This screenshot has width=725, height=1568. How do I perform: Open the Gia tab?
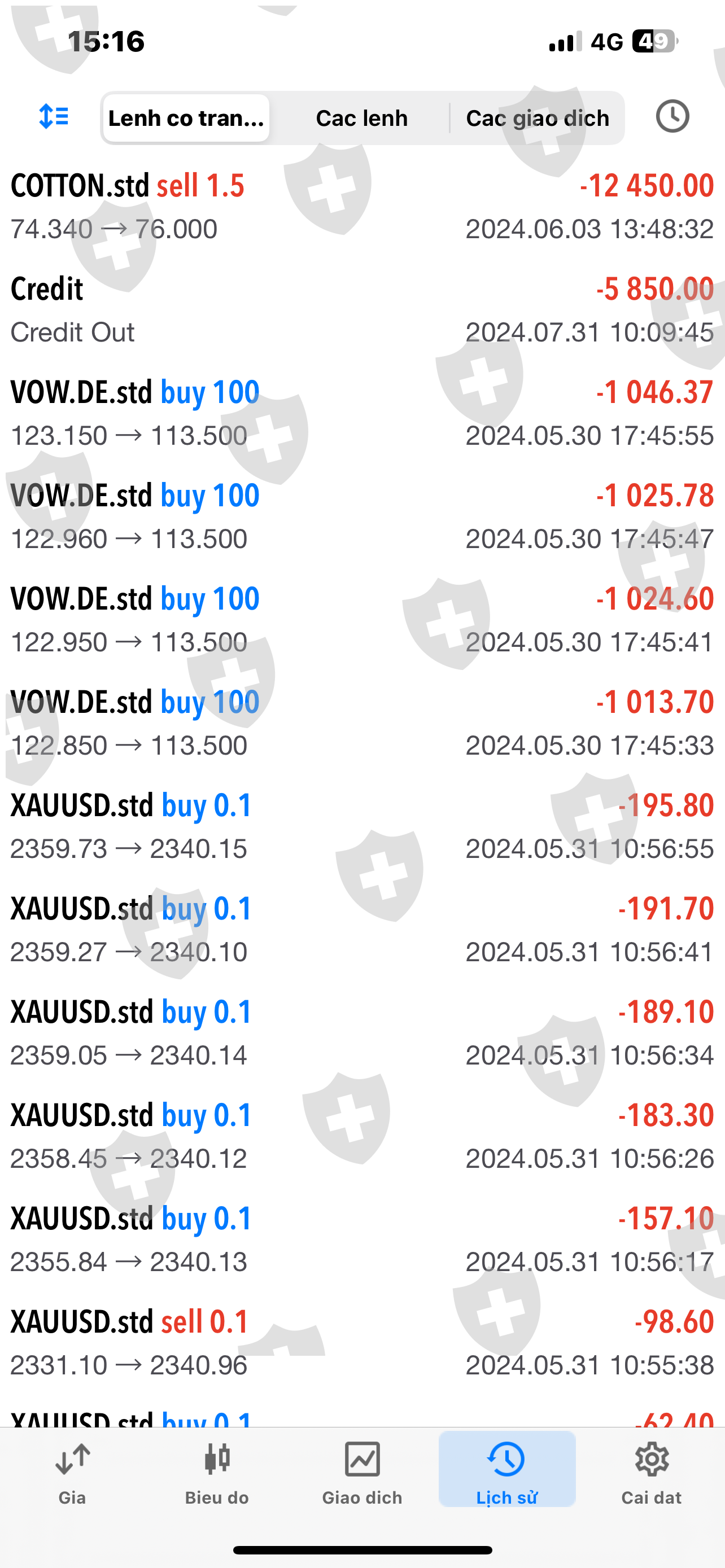pos(72,1472)
